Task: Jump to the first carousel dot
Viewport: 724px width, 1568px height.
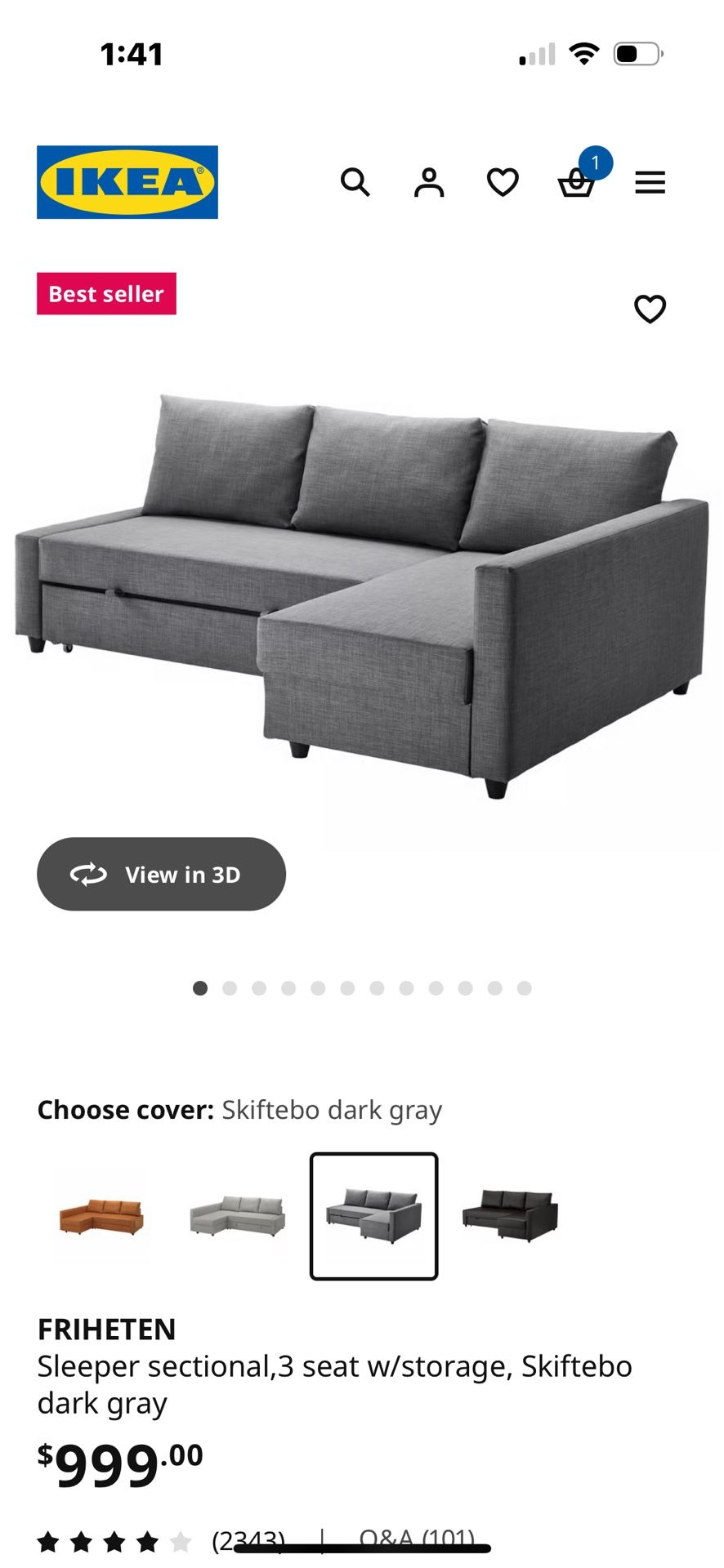Action: (x=199, y=987)
